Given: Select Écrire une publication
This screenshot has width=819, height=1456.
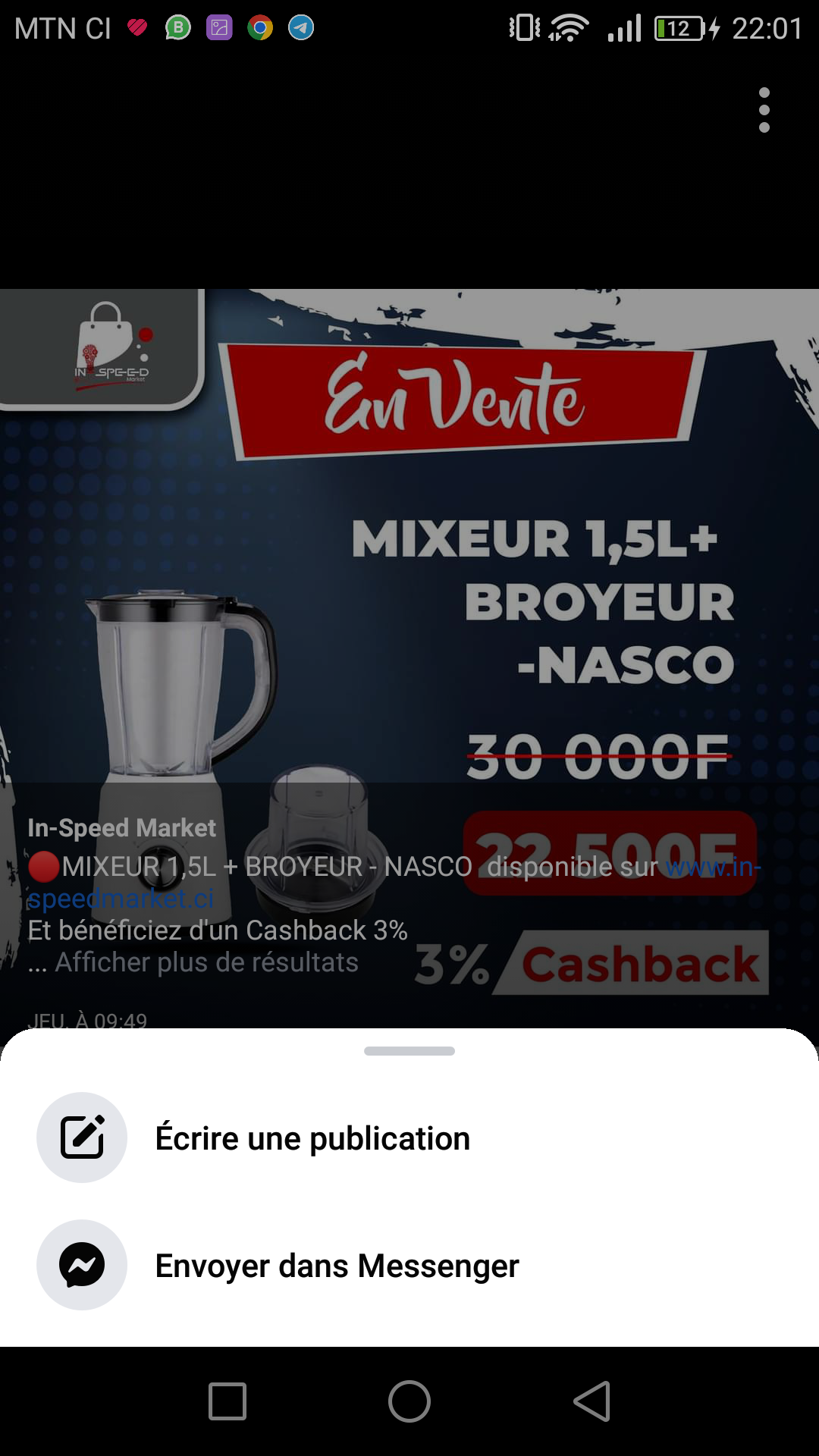Looking at the screenshot, I should point(409,1137).
